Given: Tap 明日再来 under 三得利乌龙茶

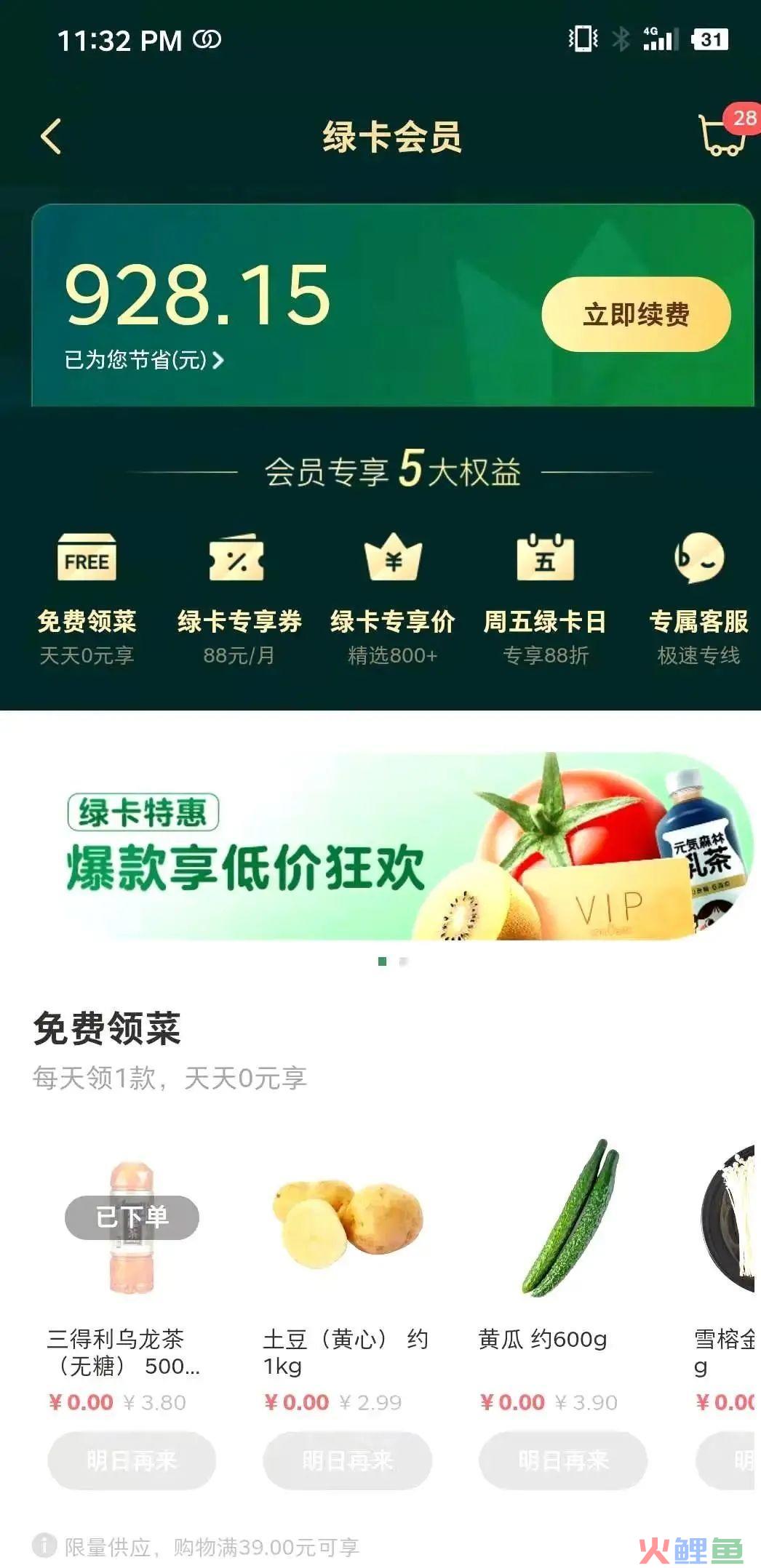Looking at the screenshot, I should [132, 1460].
